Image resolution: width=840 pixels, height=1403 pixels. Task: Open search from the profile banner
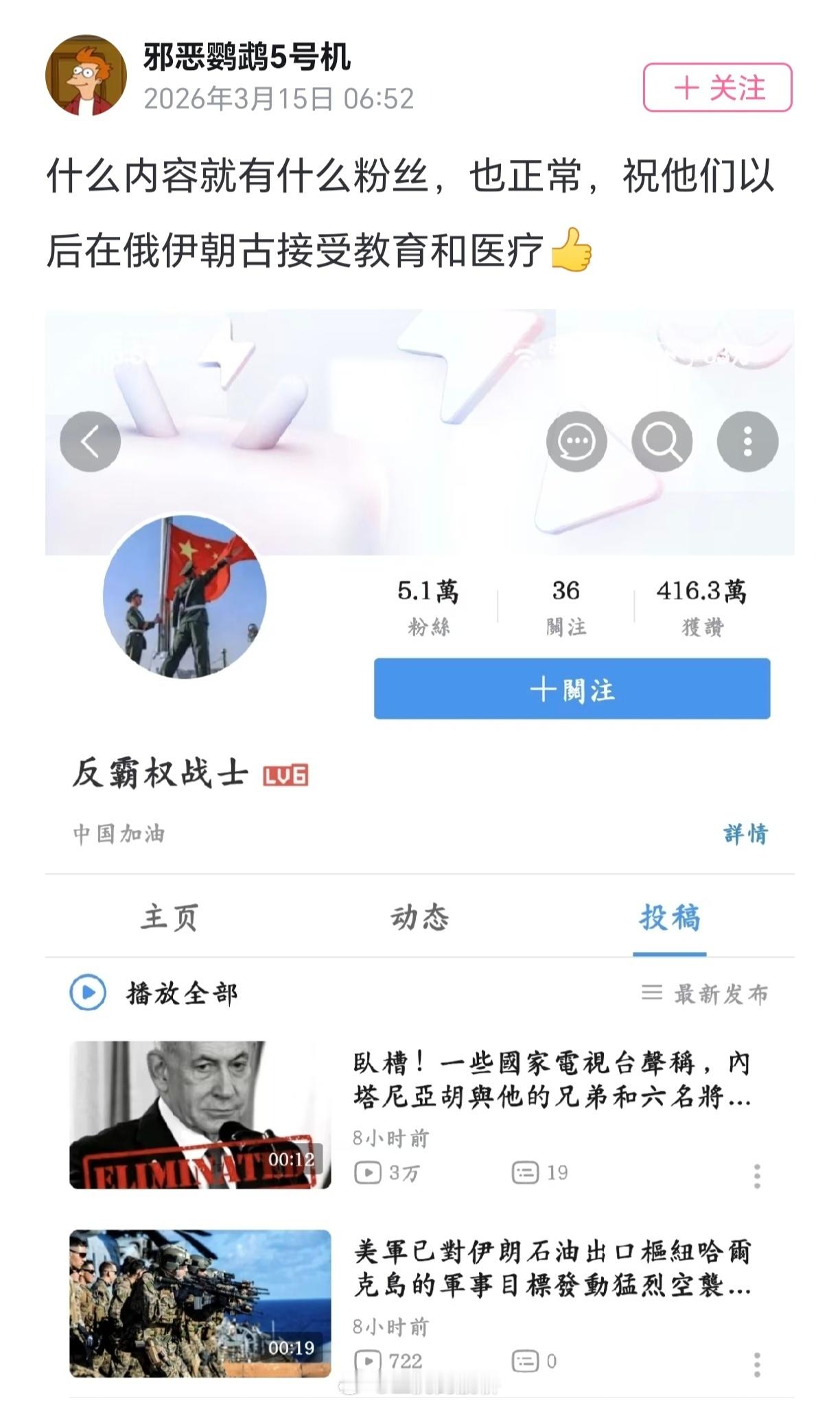(662, 440)
